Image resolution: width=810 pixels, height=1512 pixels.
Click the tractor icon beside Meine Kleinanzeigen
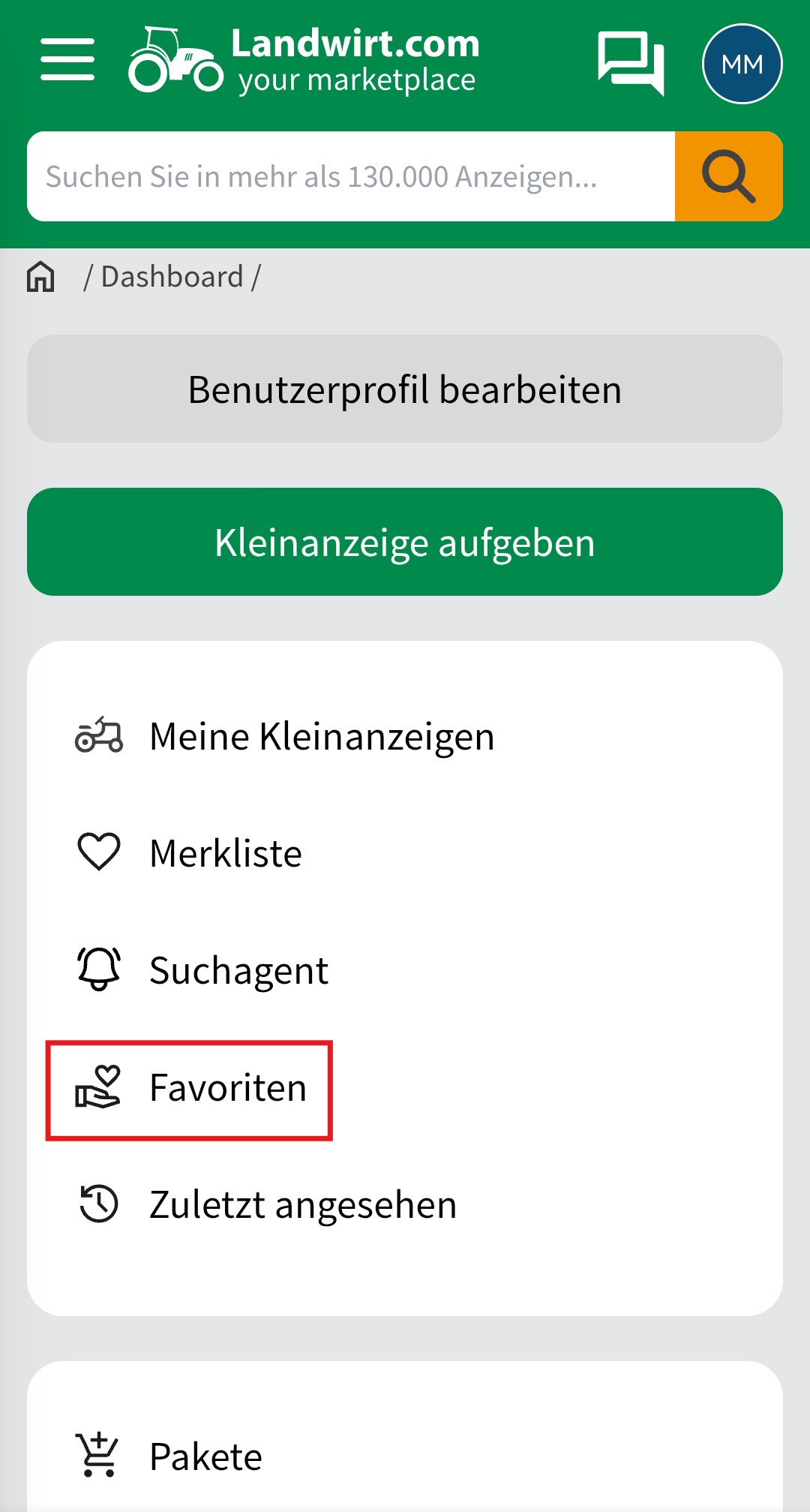(100, 735)
